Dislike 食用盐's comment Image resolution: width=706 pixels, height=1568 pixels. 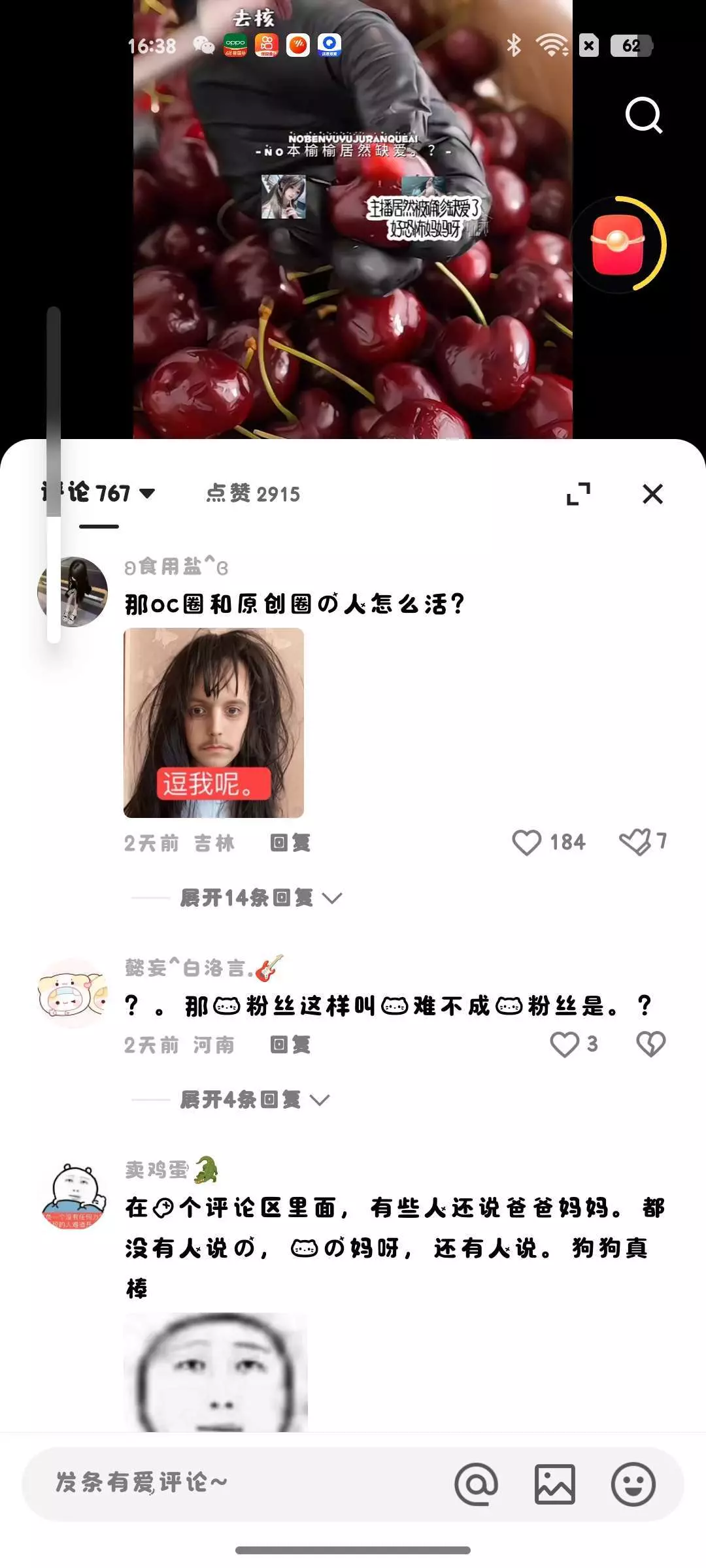tap(635, 841)
